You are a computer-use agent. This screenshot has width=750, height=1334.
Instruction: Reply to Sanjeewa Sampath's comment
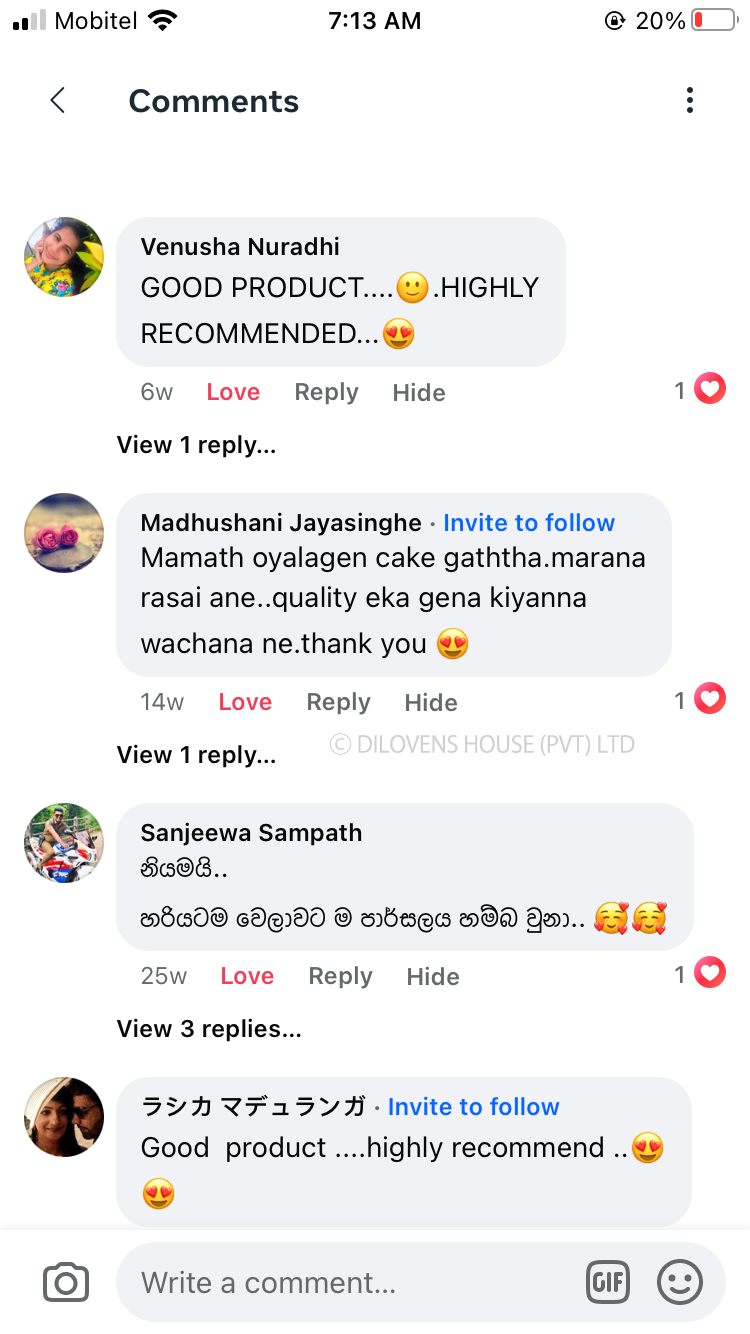[x=340, y=976]
